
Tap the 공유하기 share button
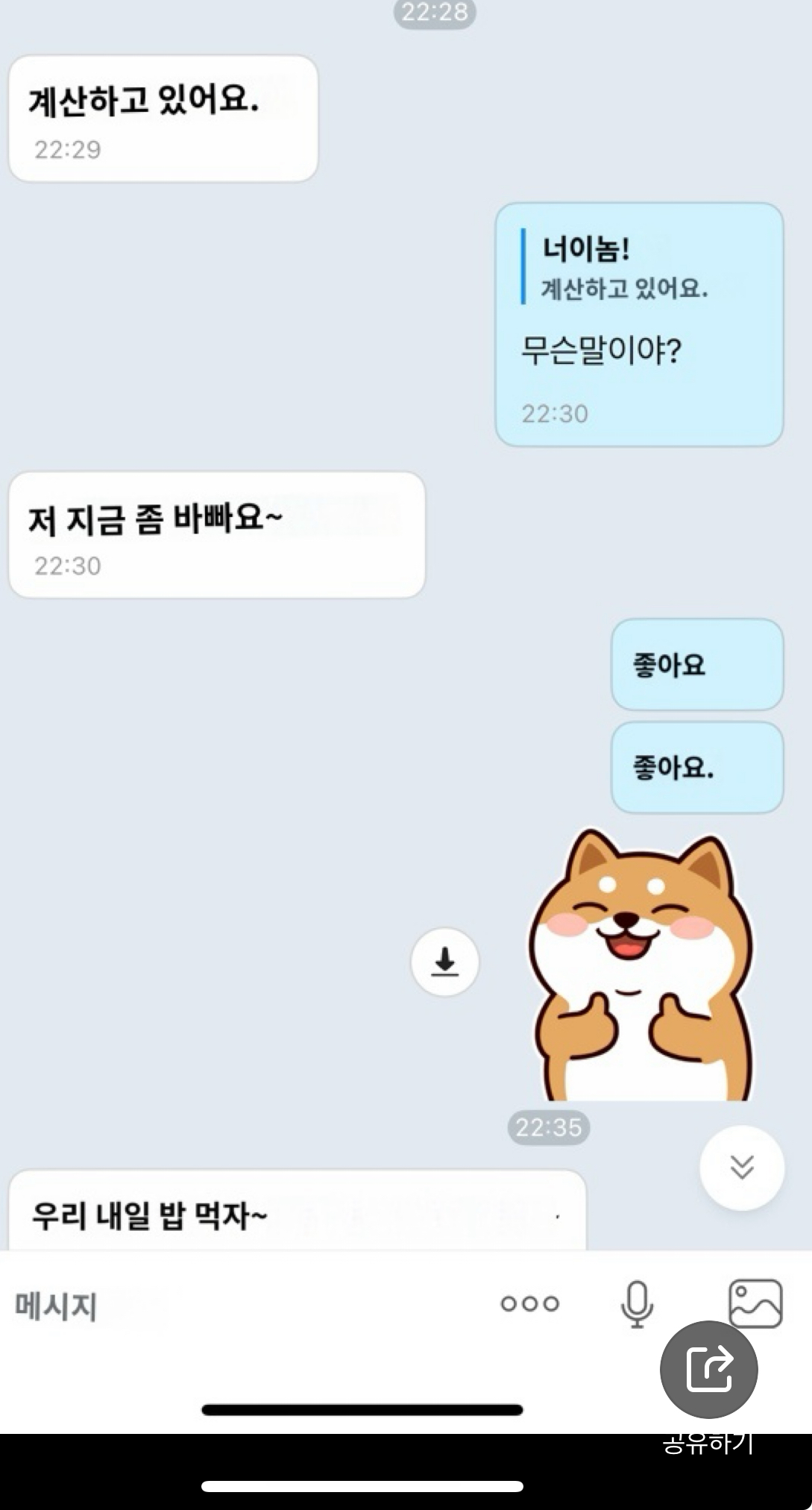708,1370
